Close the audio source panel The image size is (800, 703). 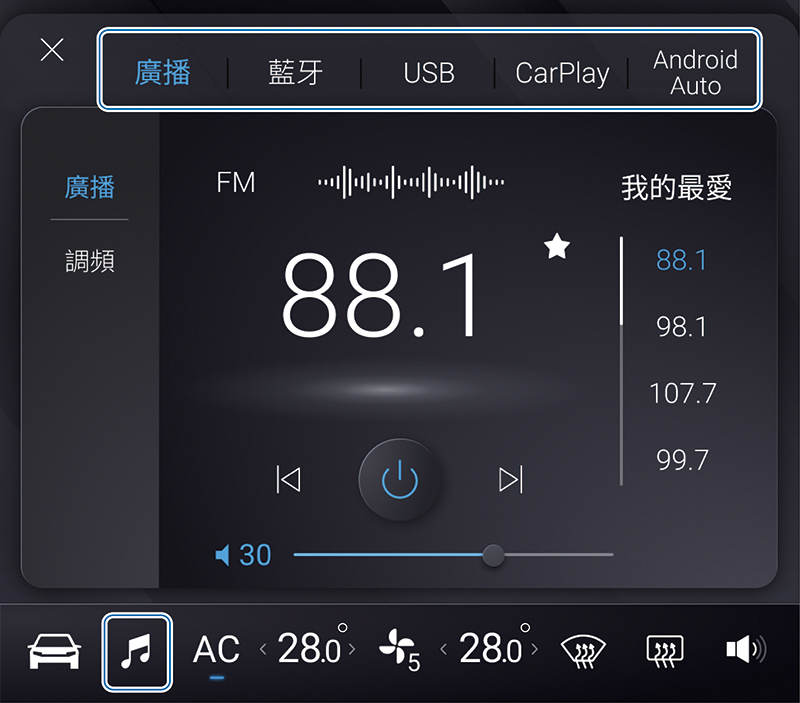tap(52, 50)
